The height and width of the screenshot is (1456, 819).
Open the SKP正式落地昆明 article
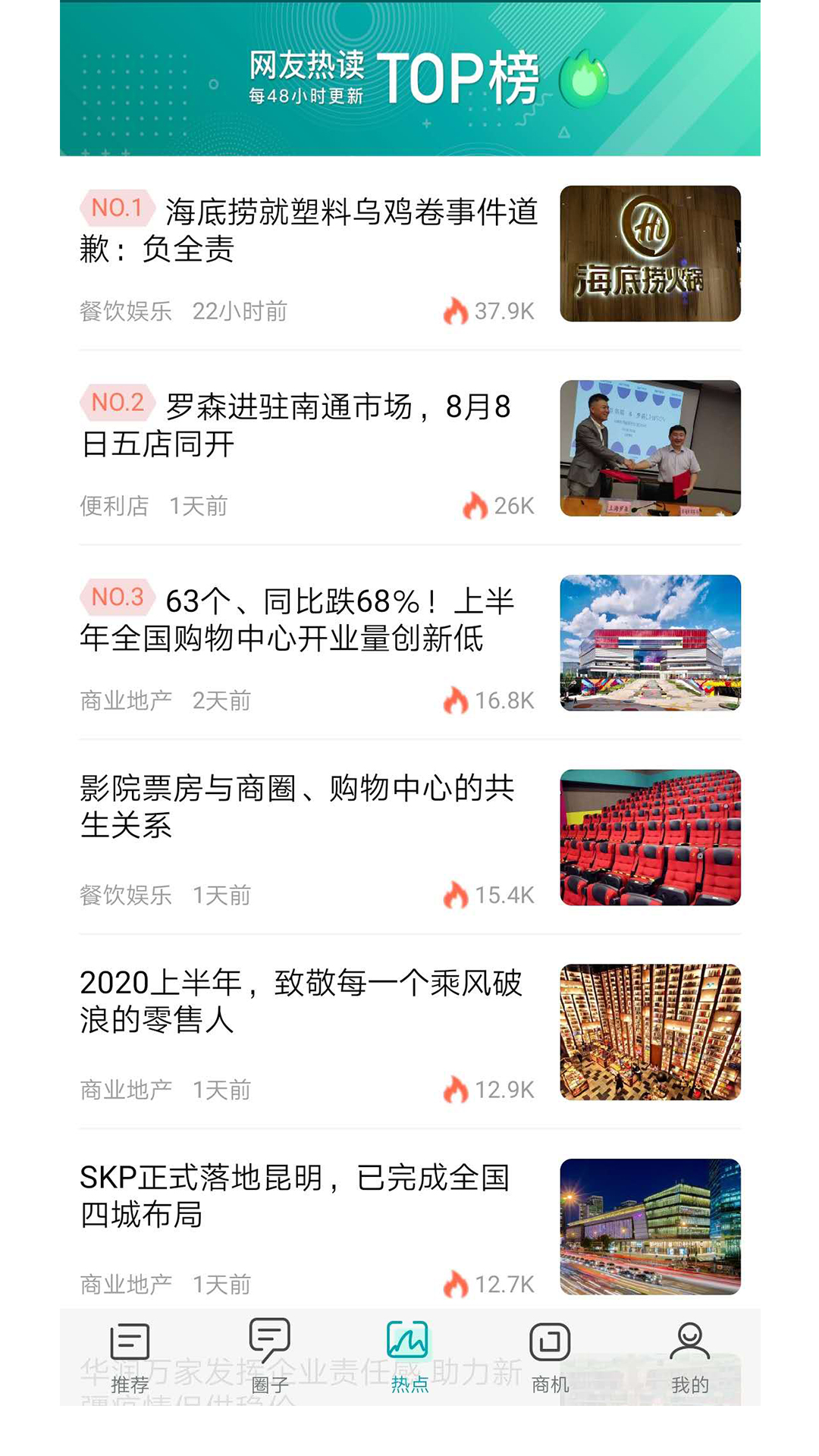coord(296,1196)
